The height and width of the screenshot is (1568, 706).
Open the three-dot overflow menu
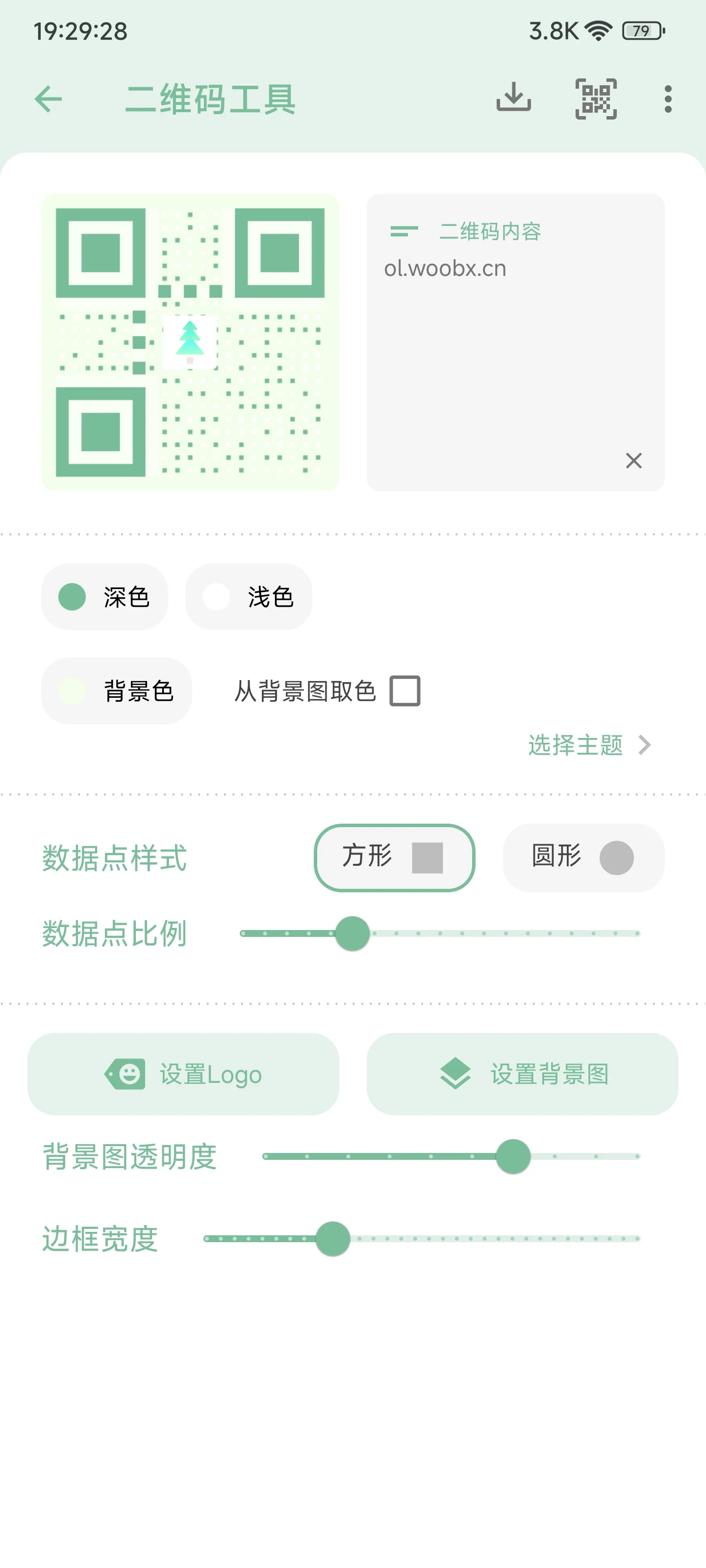pyautogui.click(x=668, y=99)
